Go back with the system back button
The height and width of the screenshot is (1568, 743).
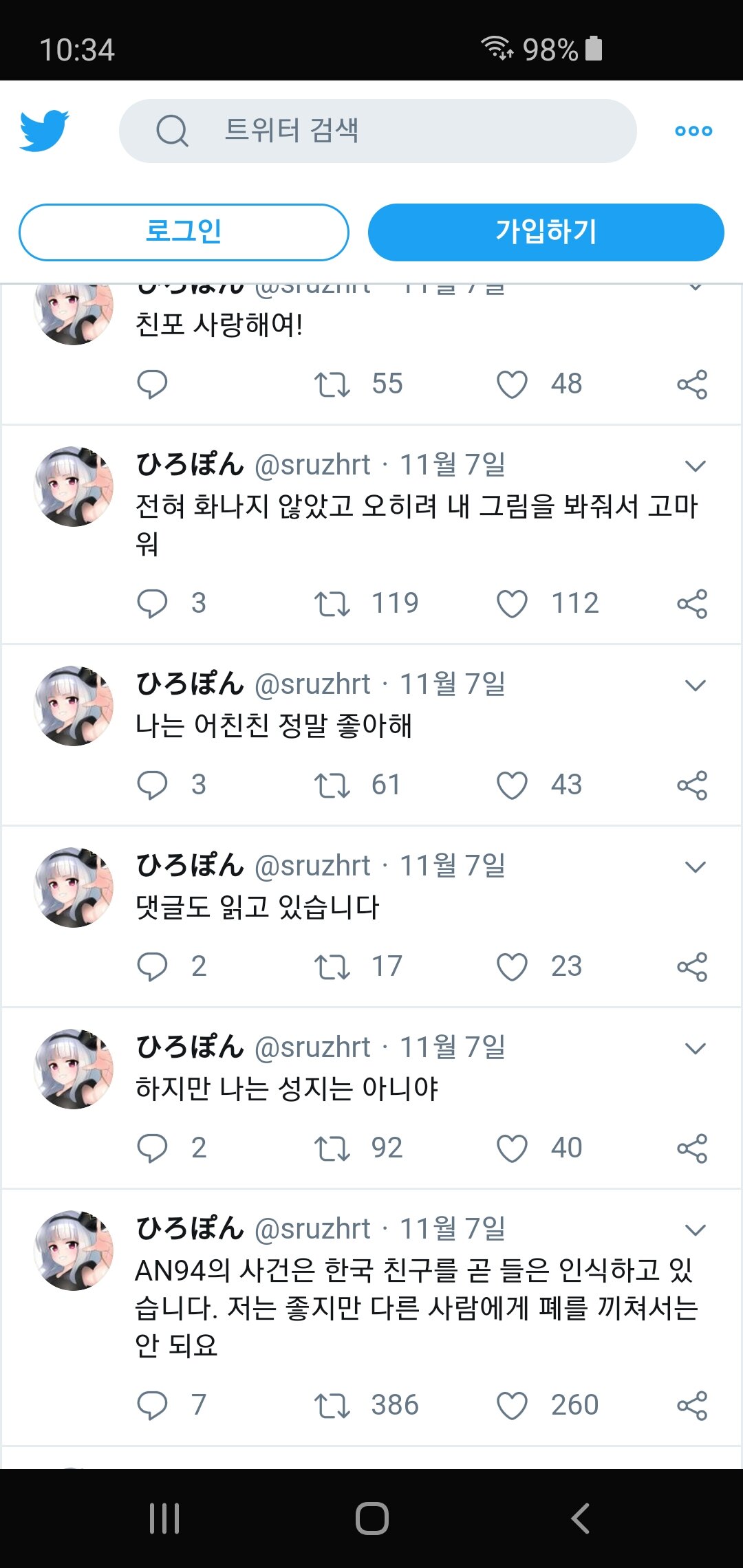(581, 1518)
